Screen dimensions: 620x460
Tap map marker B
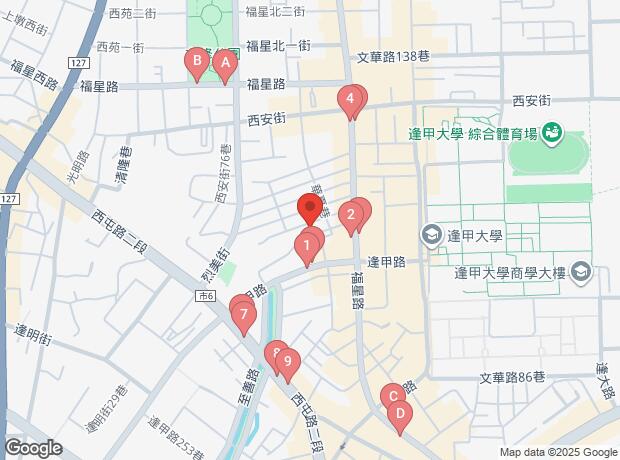coord(198,65)
